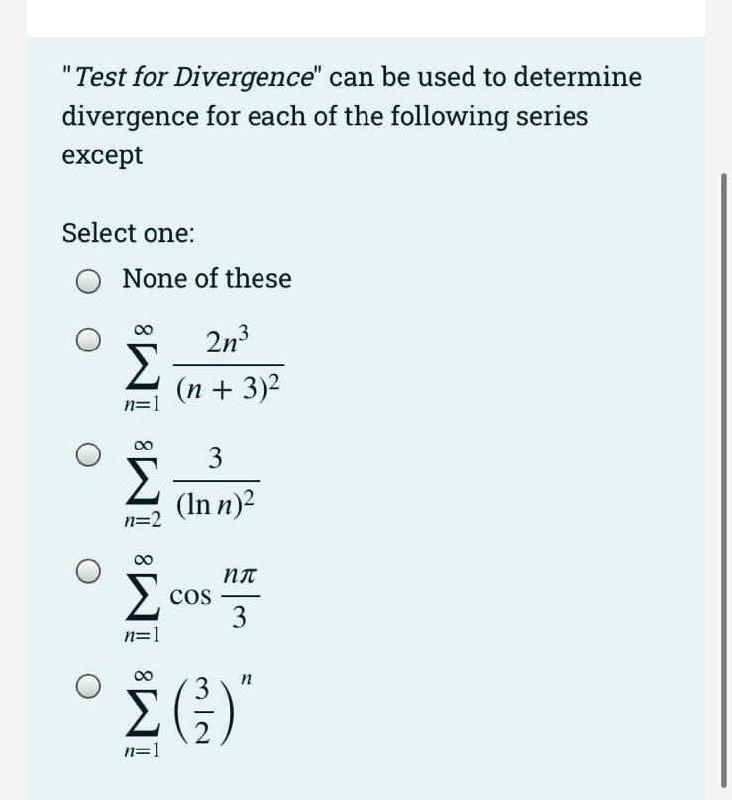Image resolution: width=732 pixels, height=800 pixels.
Task: Click the (n+3)² denominator of first series
Action: point(227,388)
